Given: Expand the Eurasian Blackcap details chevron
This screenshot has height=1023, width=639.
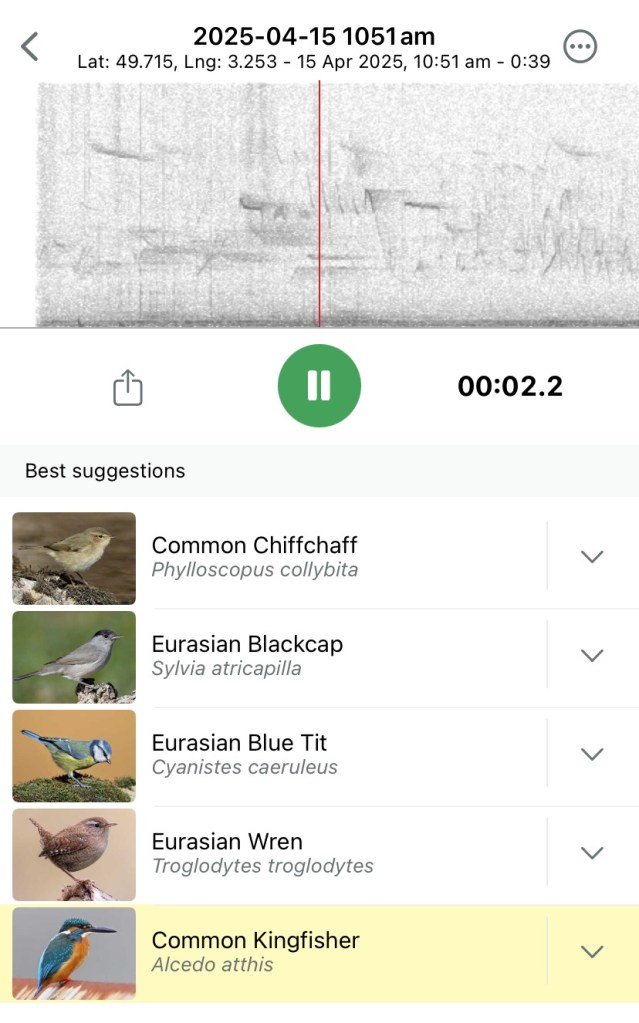Looking at the screenshot, I should (592, 656).
